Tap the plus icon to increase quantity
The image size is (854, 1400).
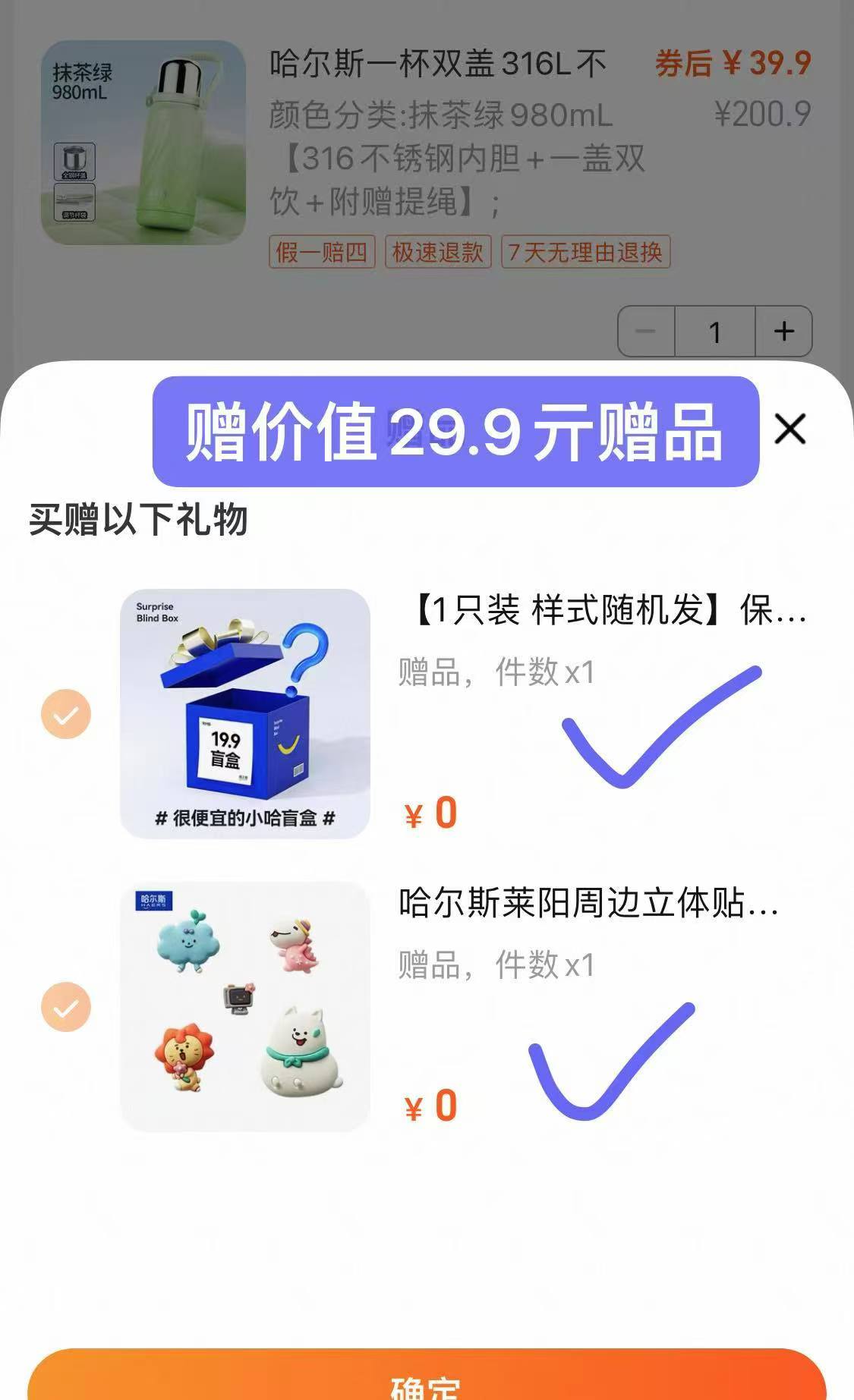click(783, 330)
